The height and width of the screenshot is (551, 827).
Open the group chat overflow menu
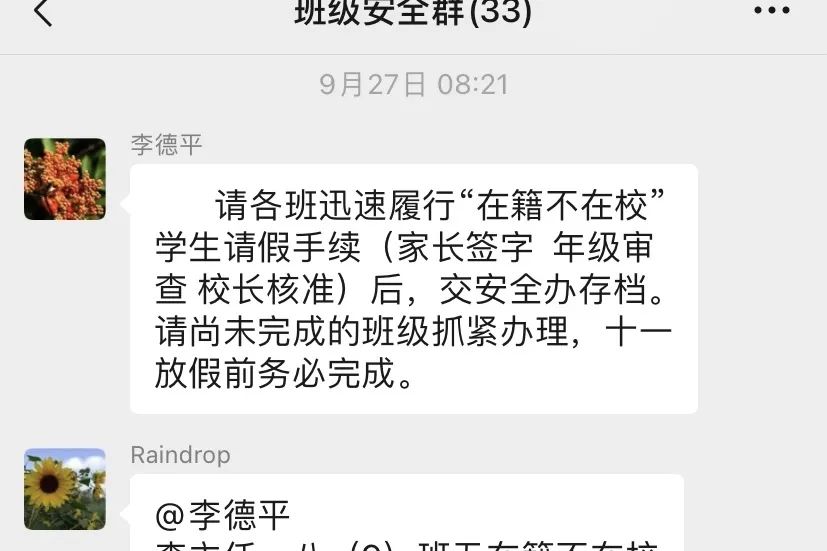(x=771, y=11)
